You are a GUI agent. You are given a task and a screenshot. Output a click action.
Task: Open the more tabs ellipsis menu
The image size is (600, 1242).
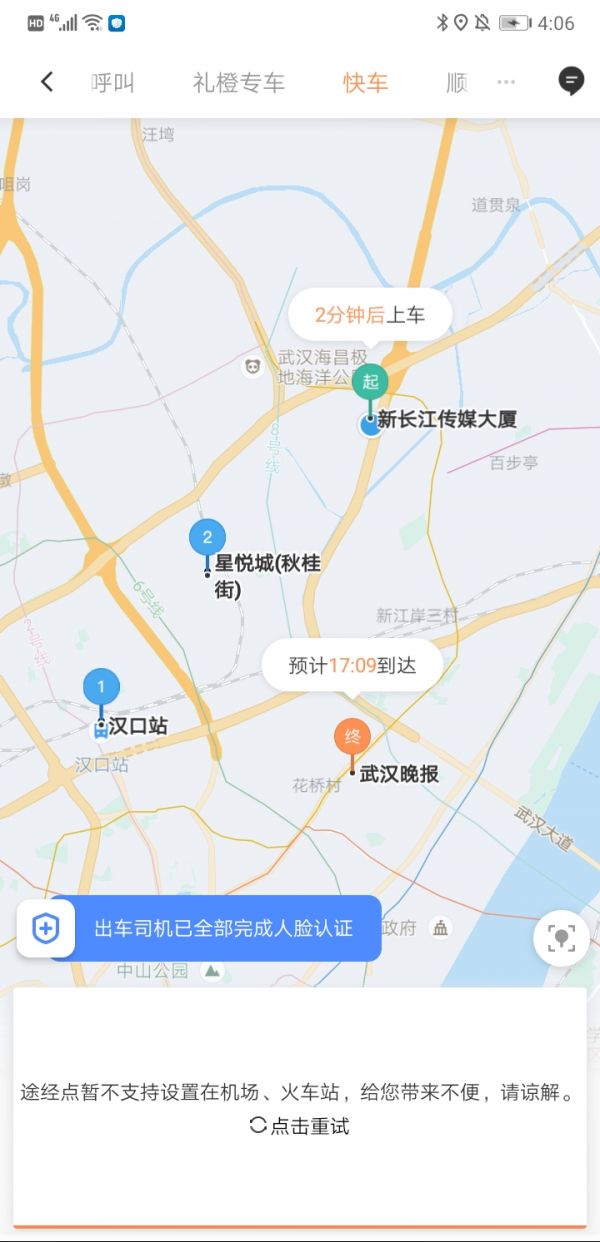[x=506, y=82]
